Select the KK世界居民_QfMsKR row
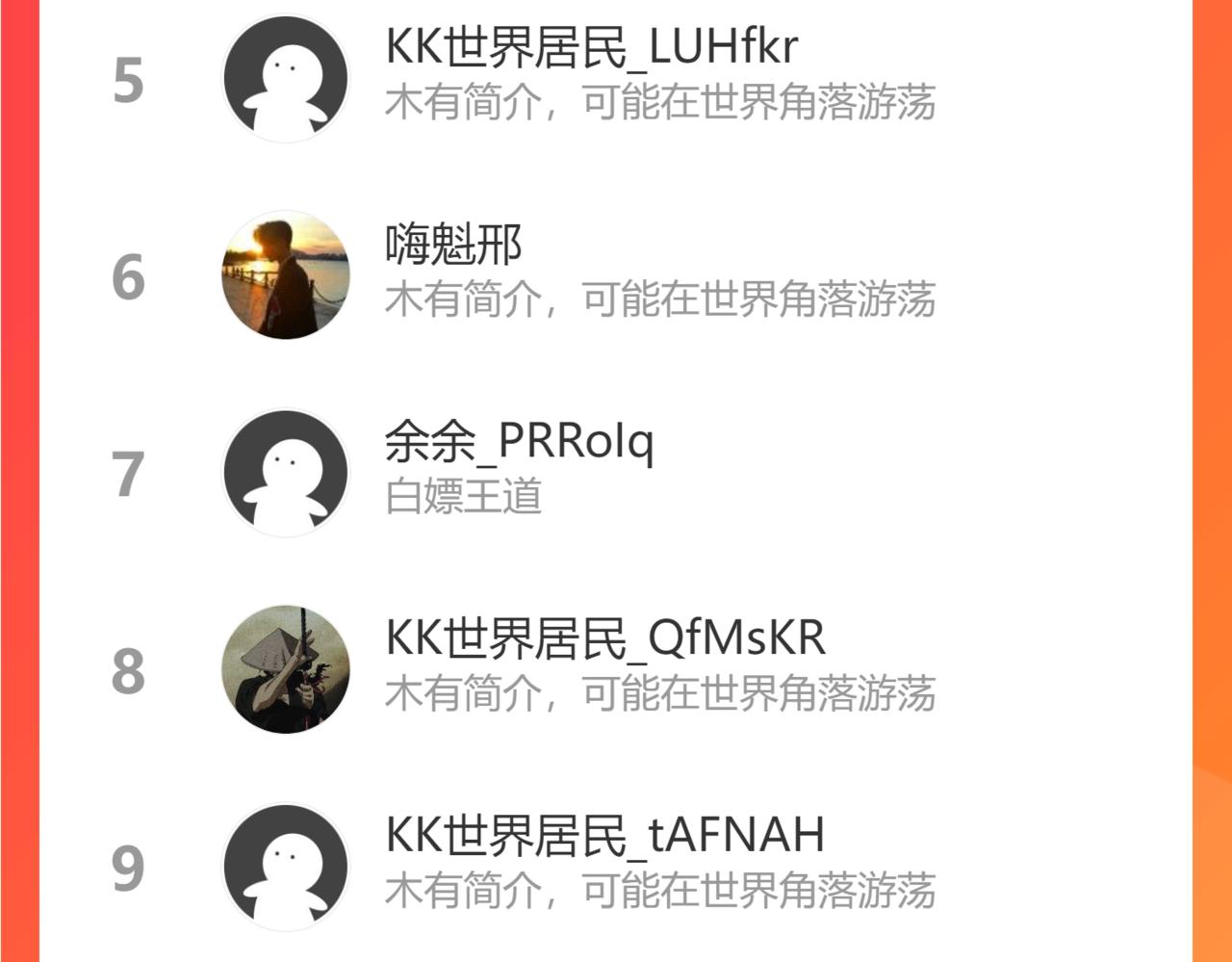Screen dimensions: 1232x962 [616, 669]
